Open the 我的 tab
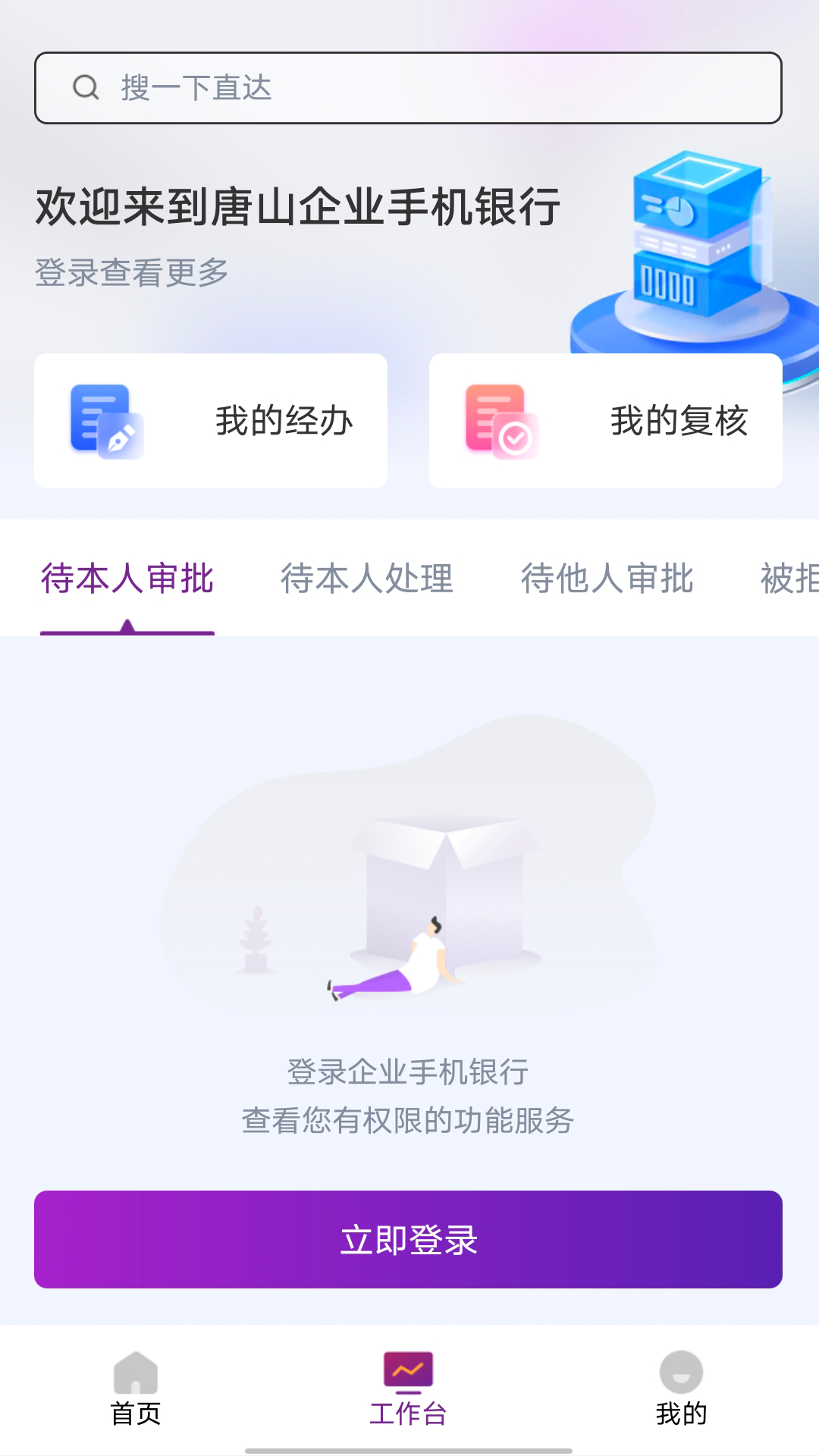Screen dimensions: 819x1456 pyautogui.click(x=681, y=1389)
